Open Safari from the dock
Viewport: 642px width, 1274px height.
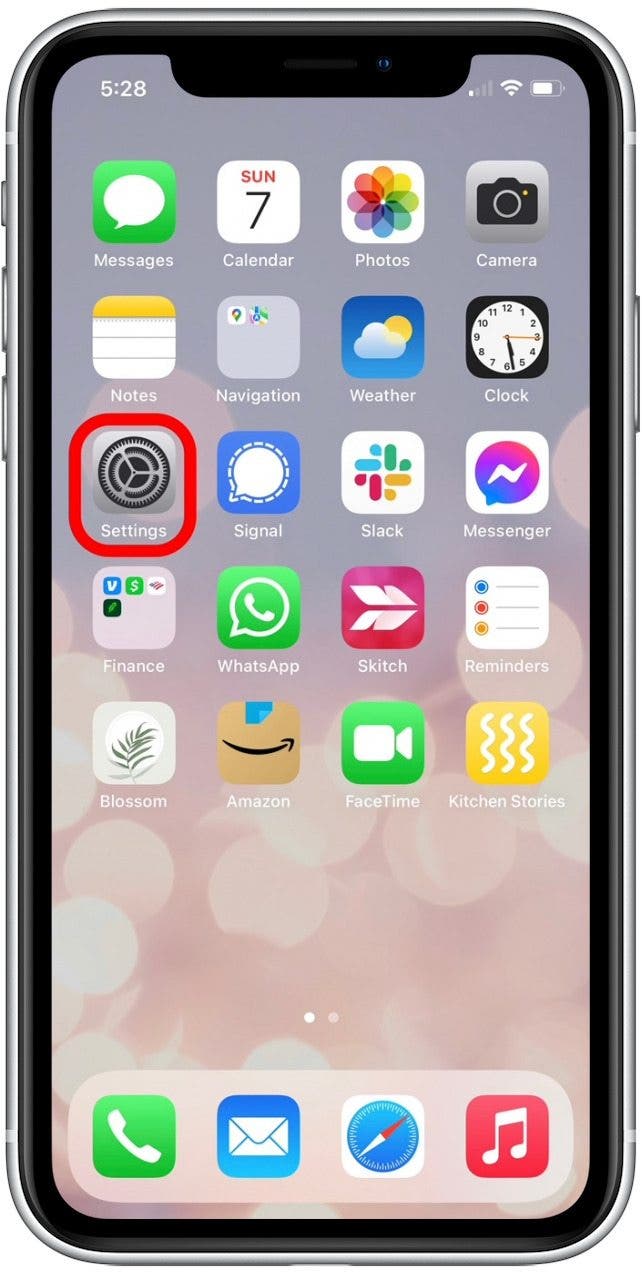(382, 1136)
